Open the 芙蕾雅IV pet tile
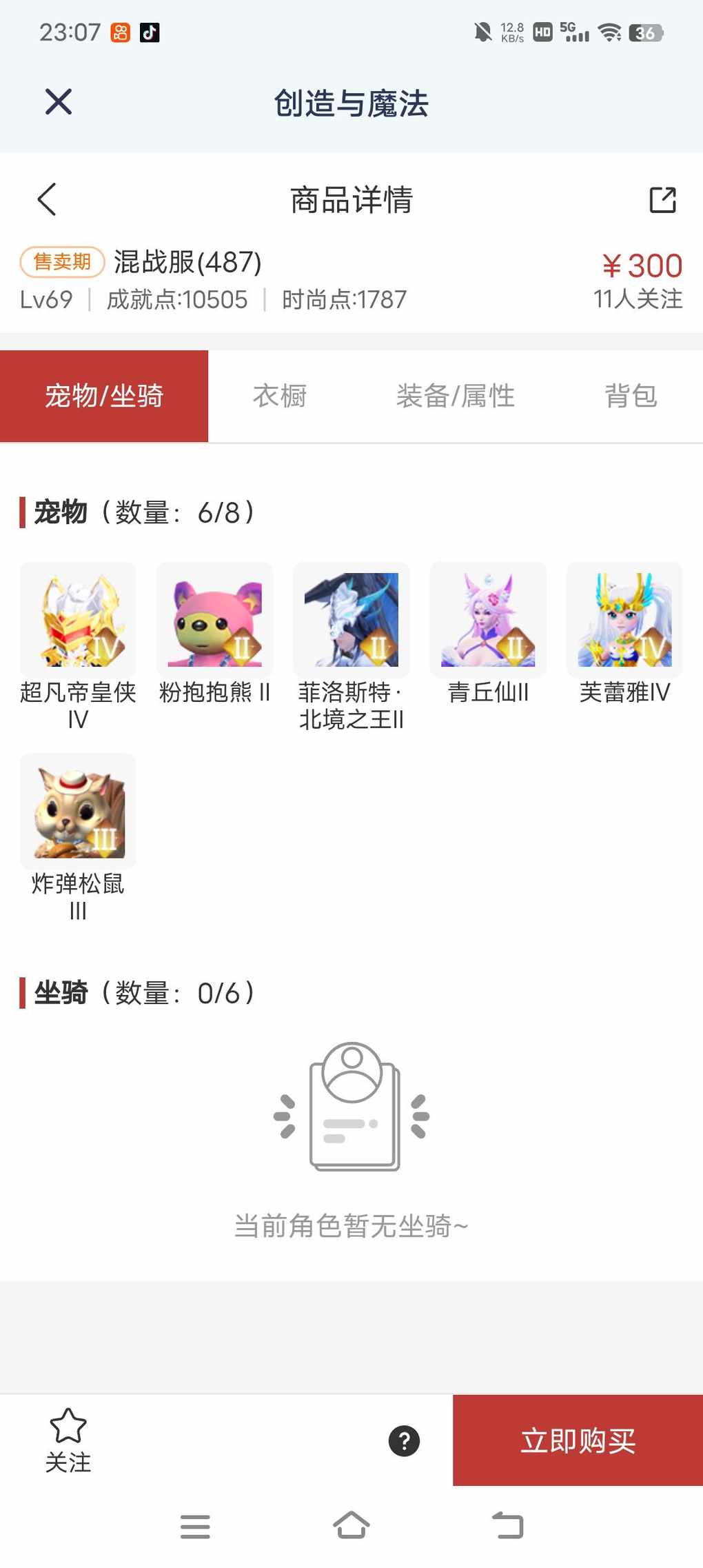The height and width of the screenshot is (1568, 703). coord(624,620)
